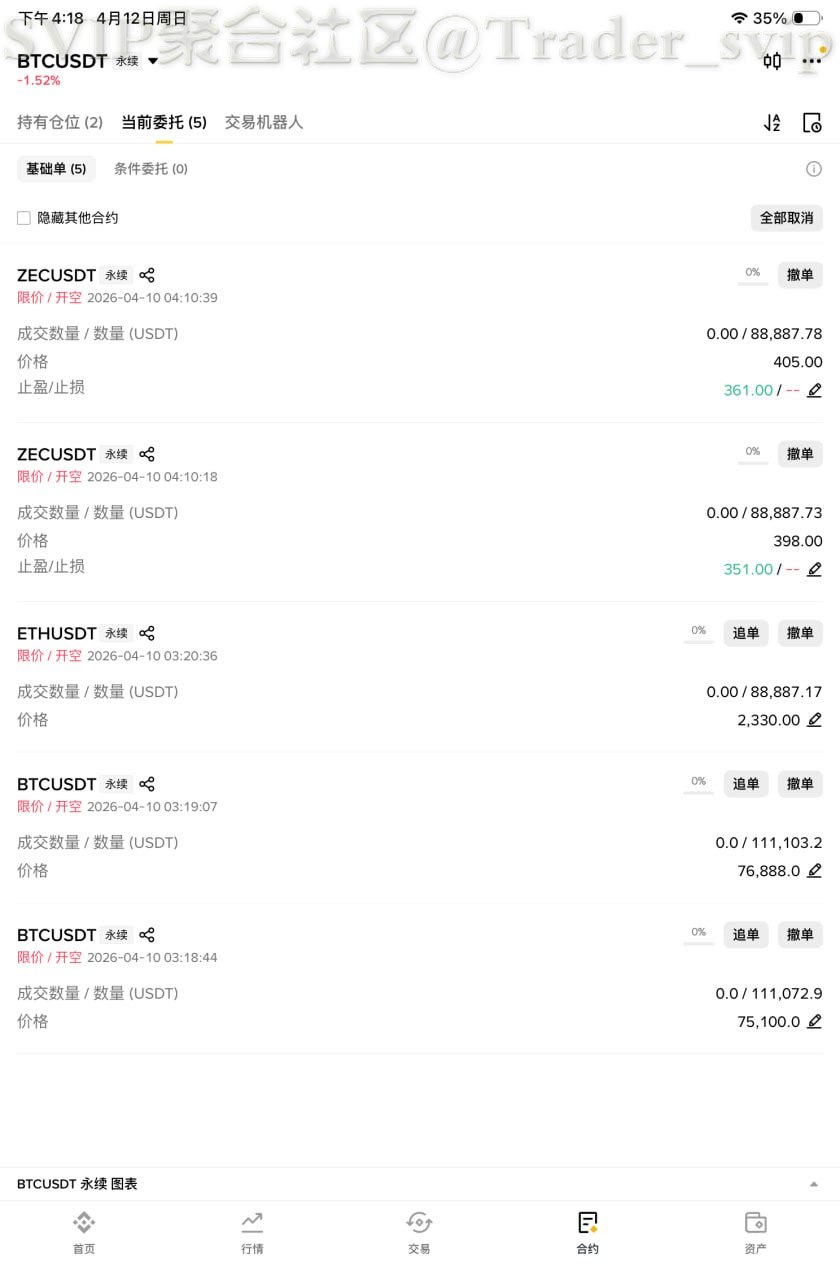Edit the ETHUSDT price 2,330.00
The height and width of the screenshot is (1280, 840).
(814, 720)
